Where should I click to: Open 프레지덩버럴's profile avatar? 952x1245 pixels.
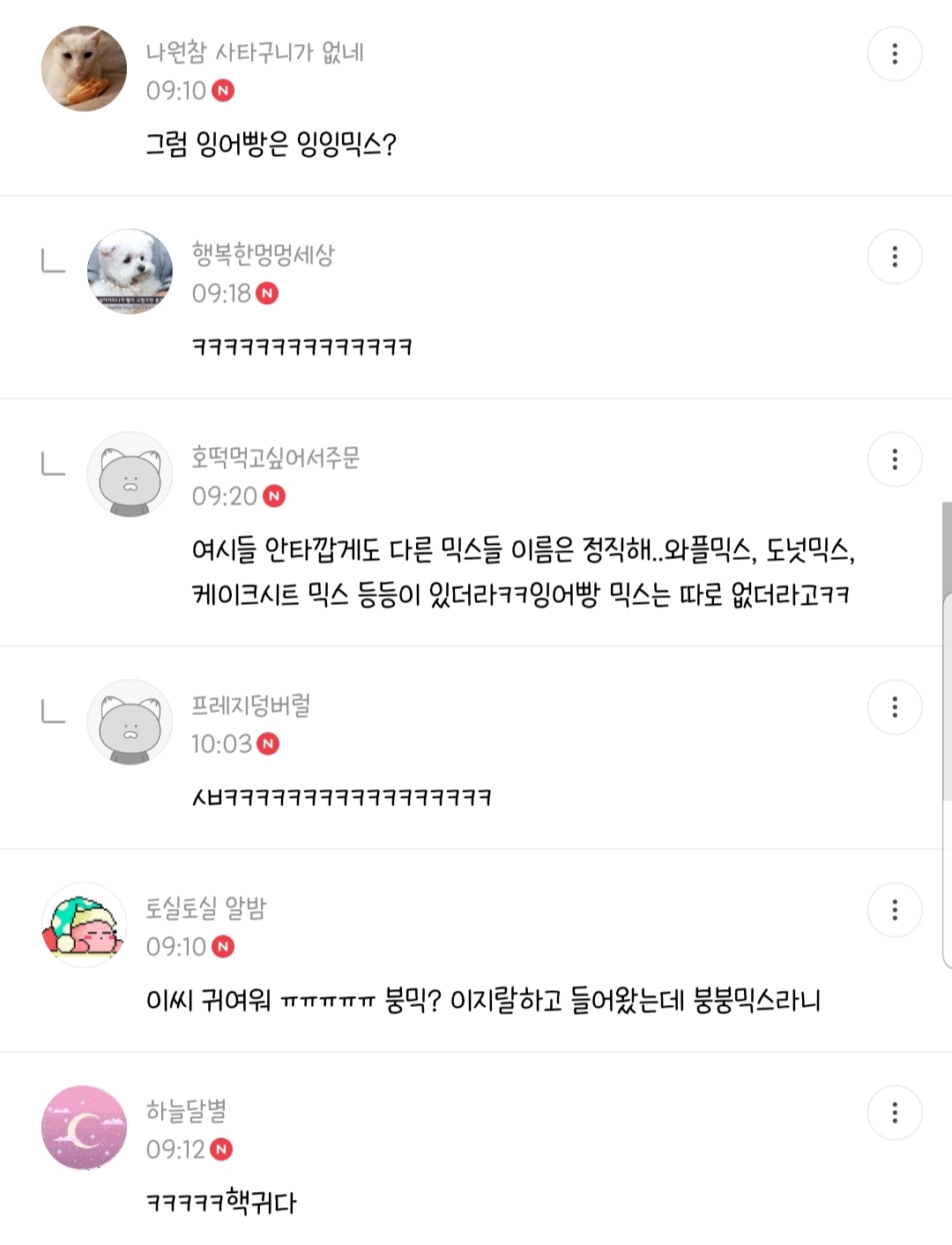point(130,722)
